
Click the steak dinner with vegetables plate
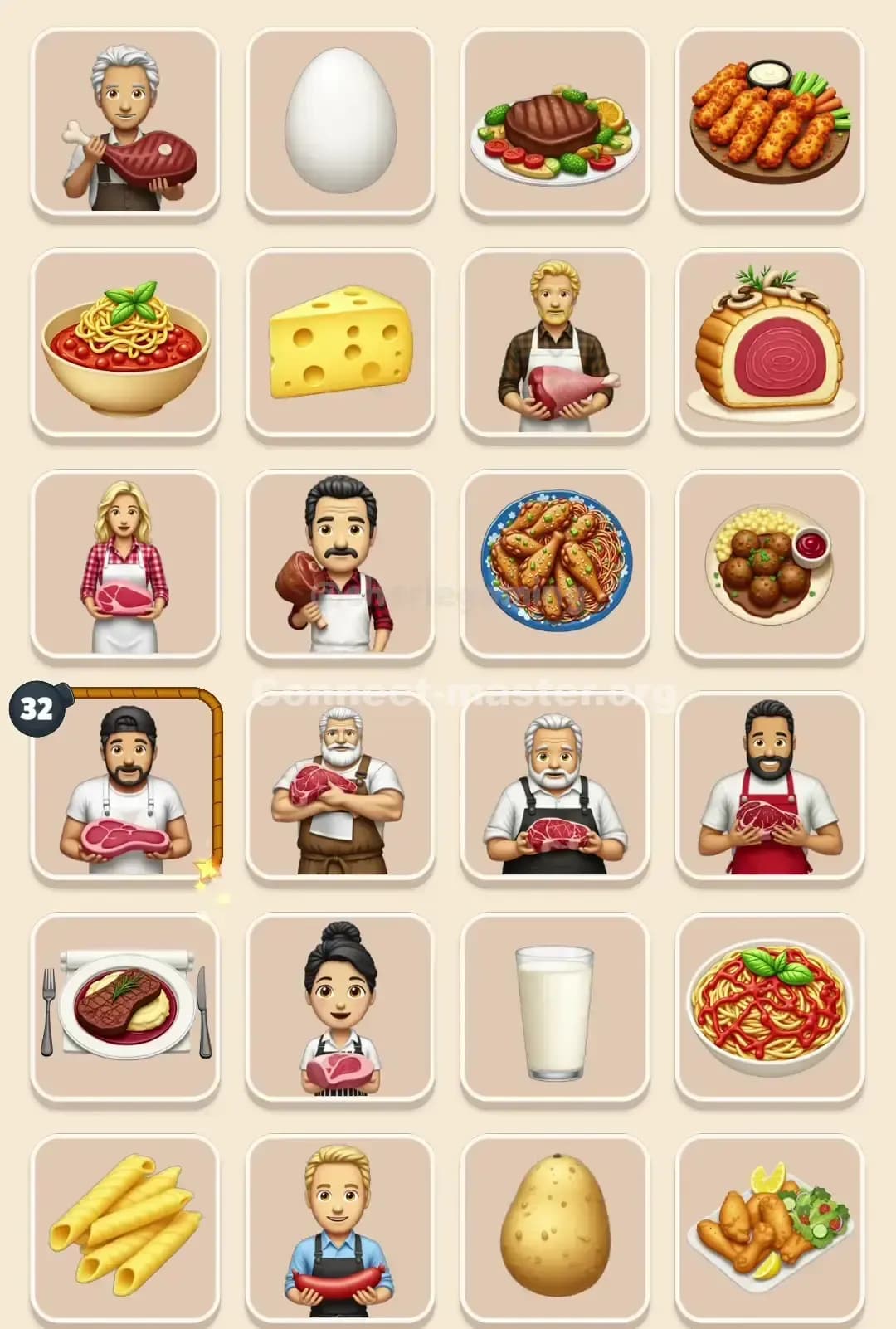[x=553, y=120]
